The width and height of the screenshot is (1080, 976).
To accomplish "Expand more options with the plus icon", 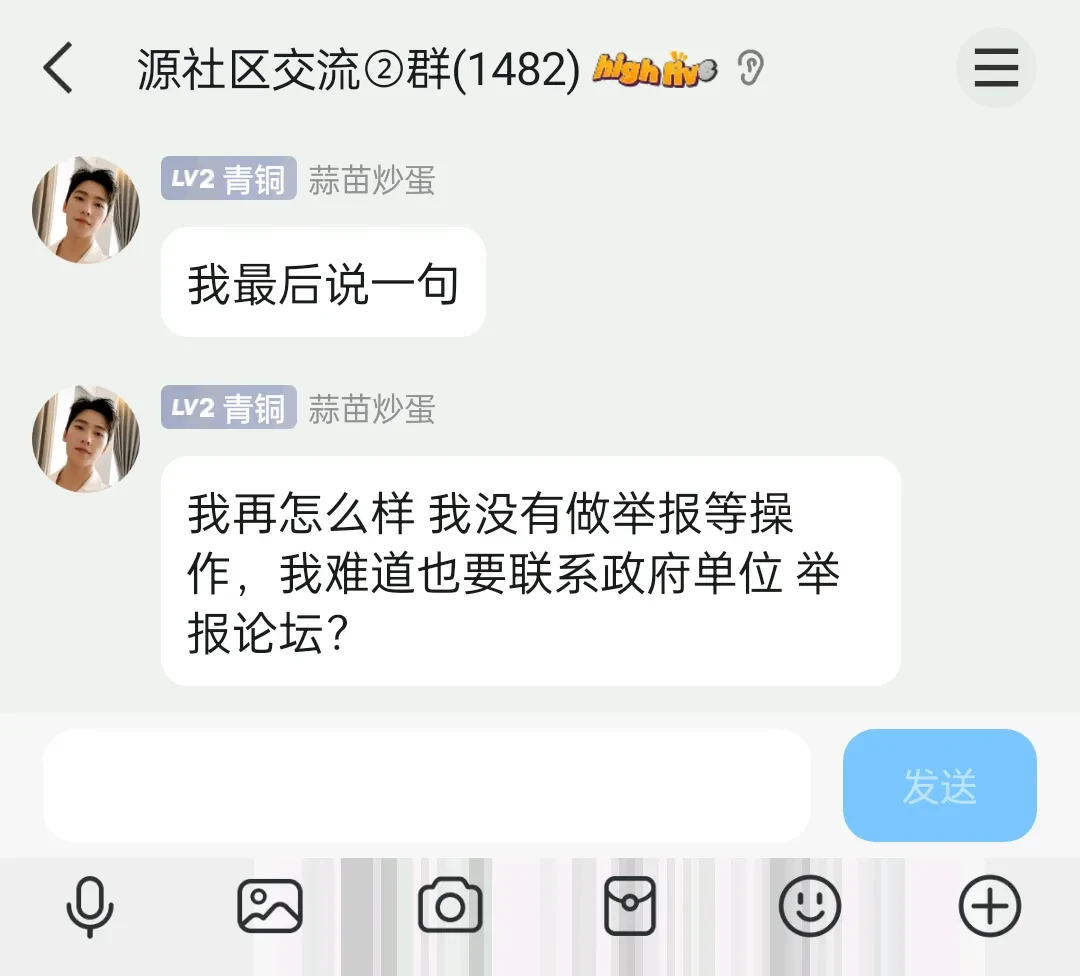I will coord(989,906).
